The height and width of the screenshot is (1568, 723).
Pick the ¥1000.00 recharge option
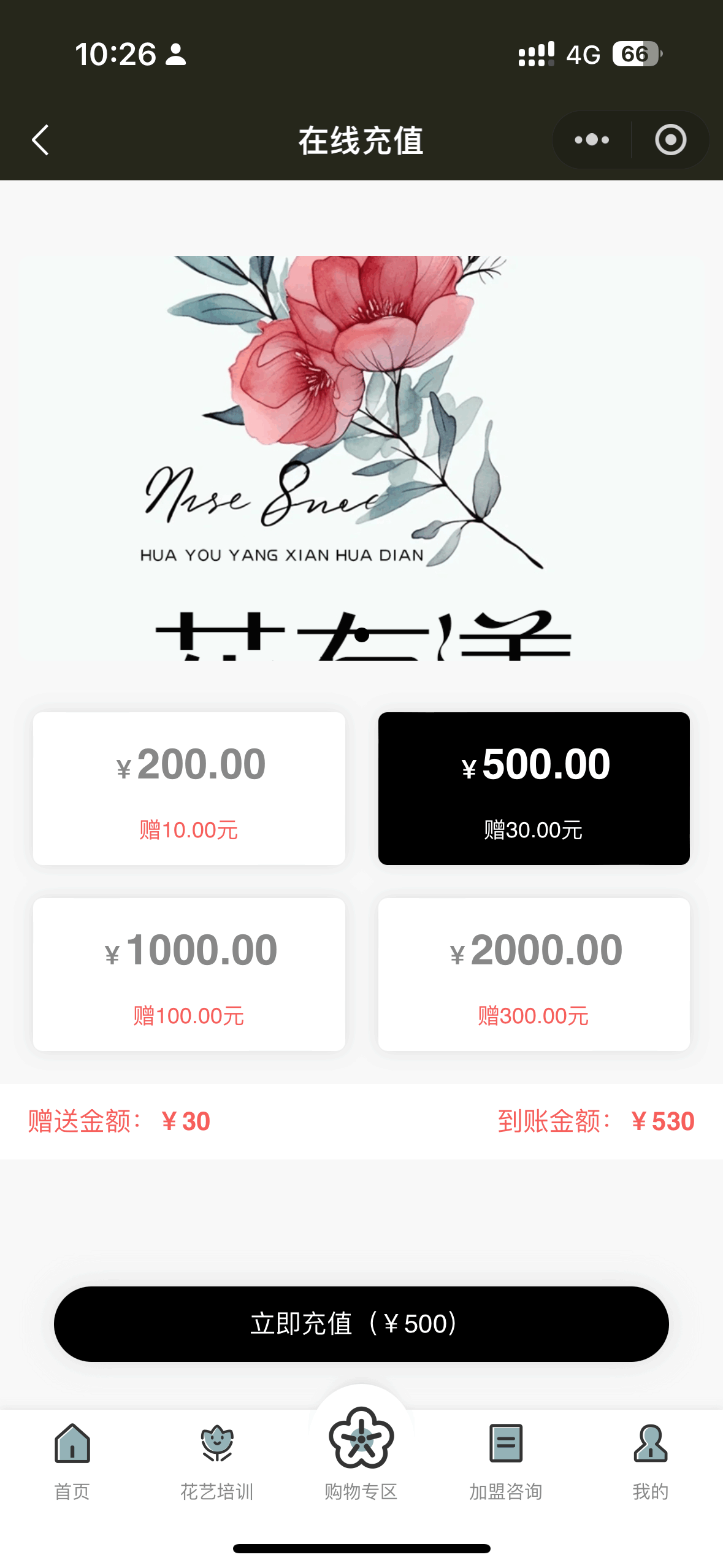(x=189, y=974)
